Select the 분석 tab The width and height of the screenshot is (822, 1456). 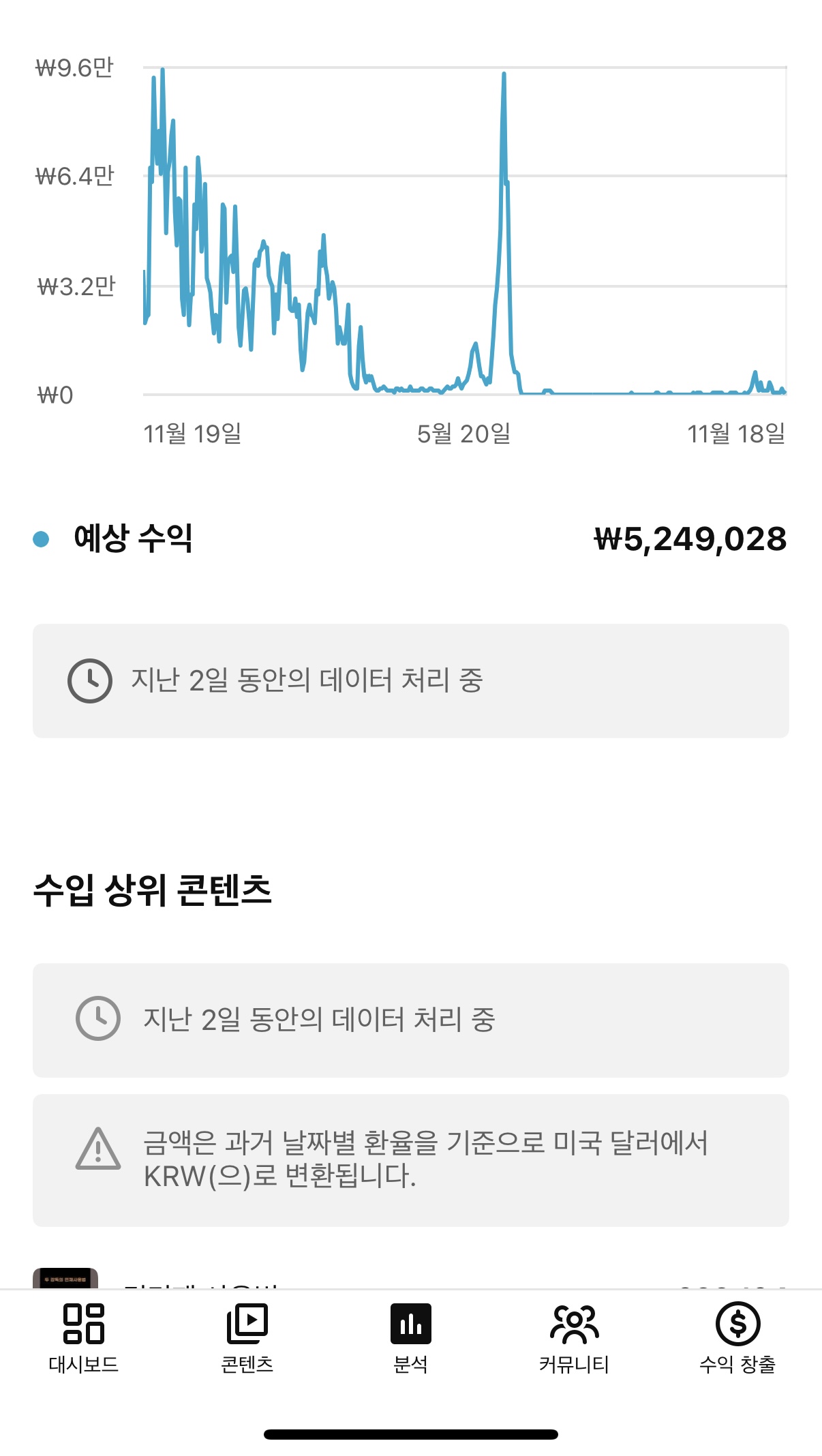coord(411,1337)
